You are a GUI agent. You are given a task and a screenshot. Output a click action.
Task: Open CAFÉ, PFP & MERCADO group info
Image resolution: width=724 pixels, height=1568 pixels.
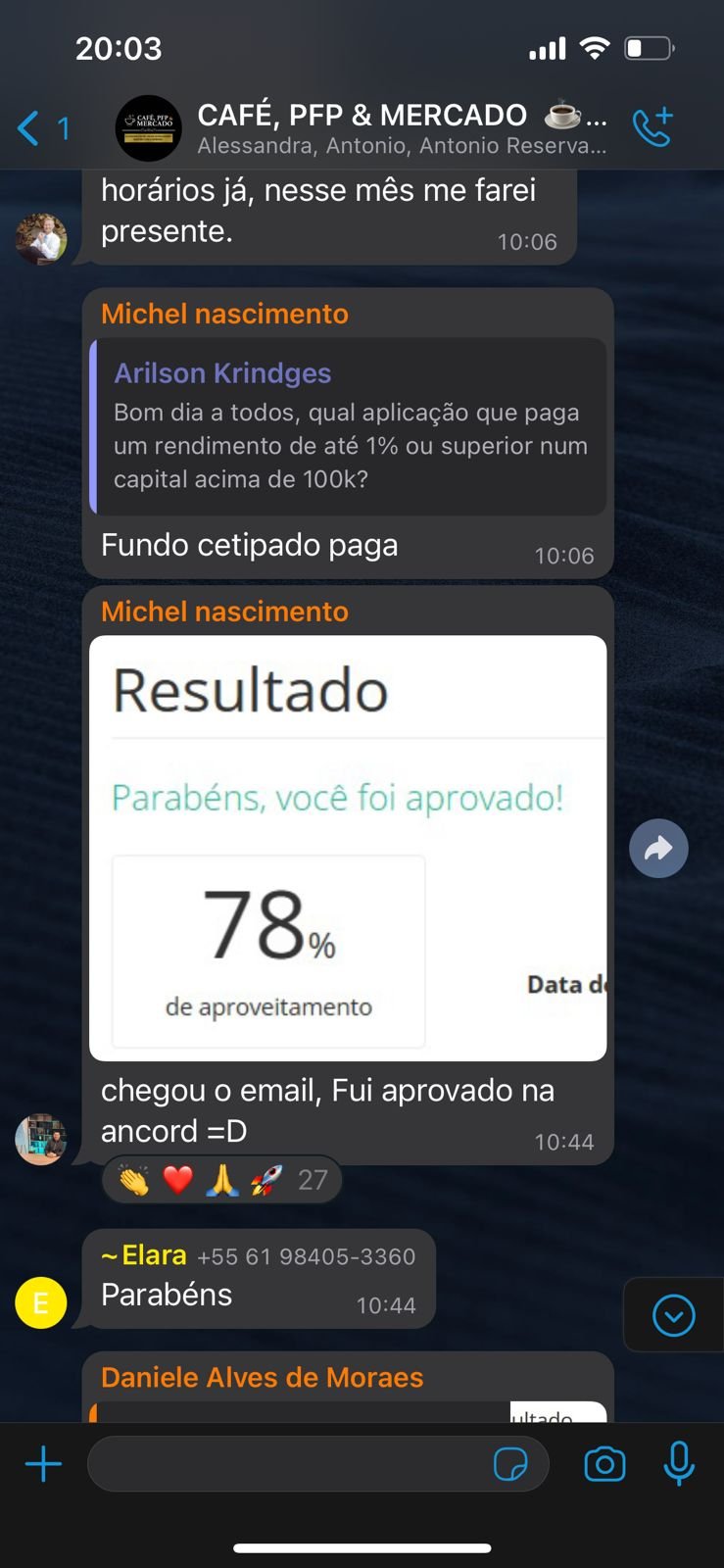pos(402,128)
